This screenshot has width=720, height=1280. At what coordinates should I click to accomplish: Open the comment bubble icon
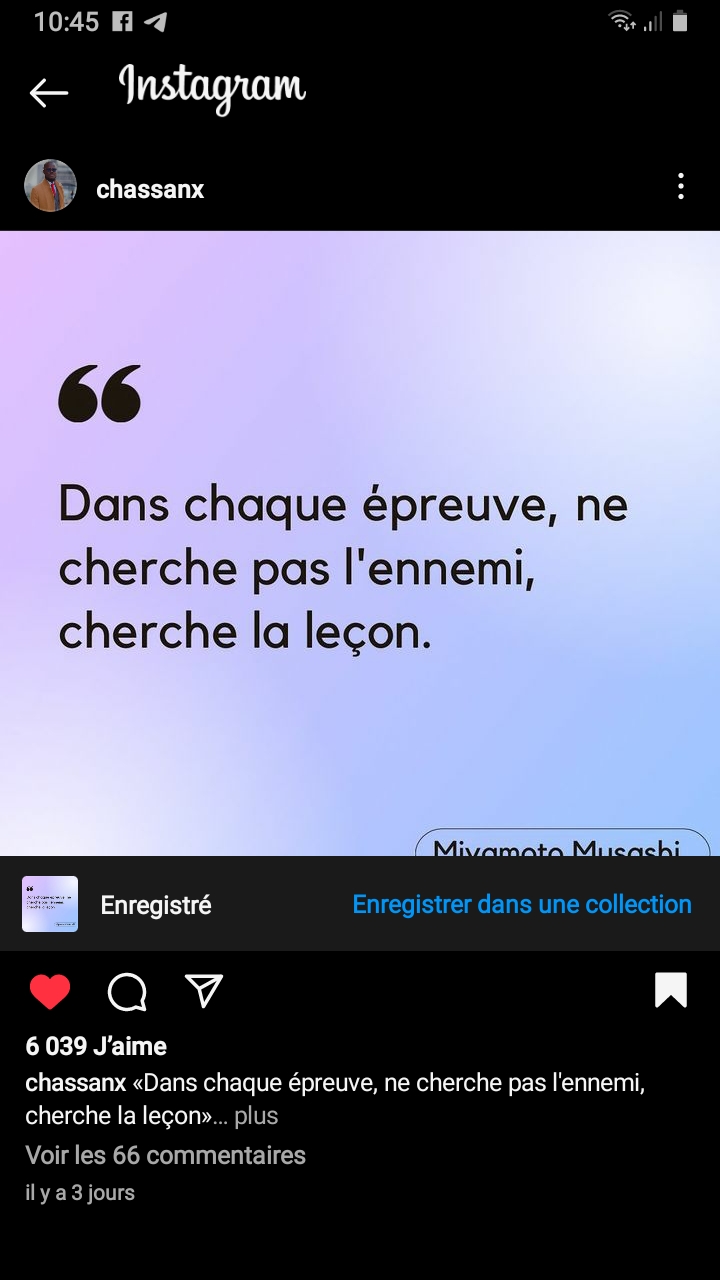pos(127,991)
